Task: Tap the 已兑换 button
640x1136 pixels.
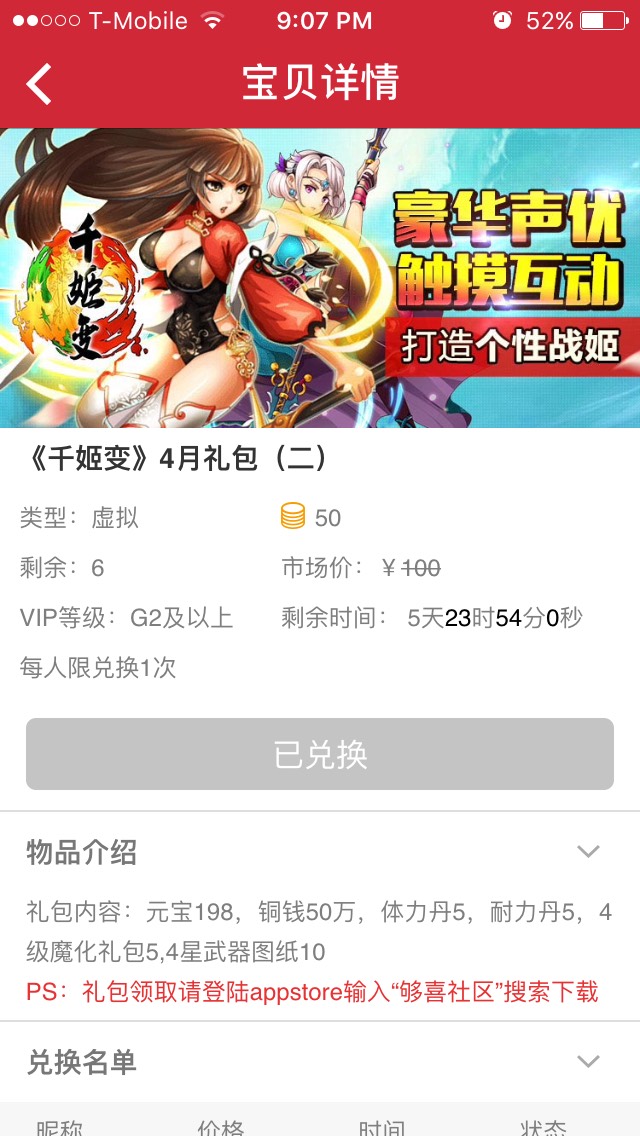Action: coord(320,754)
